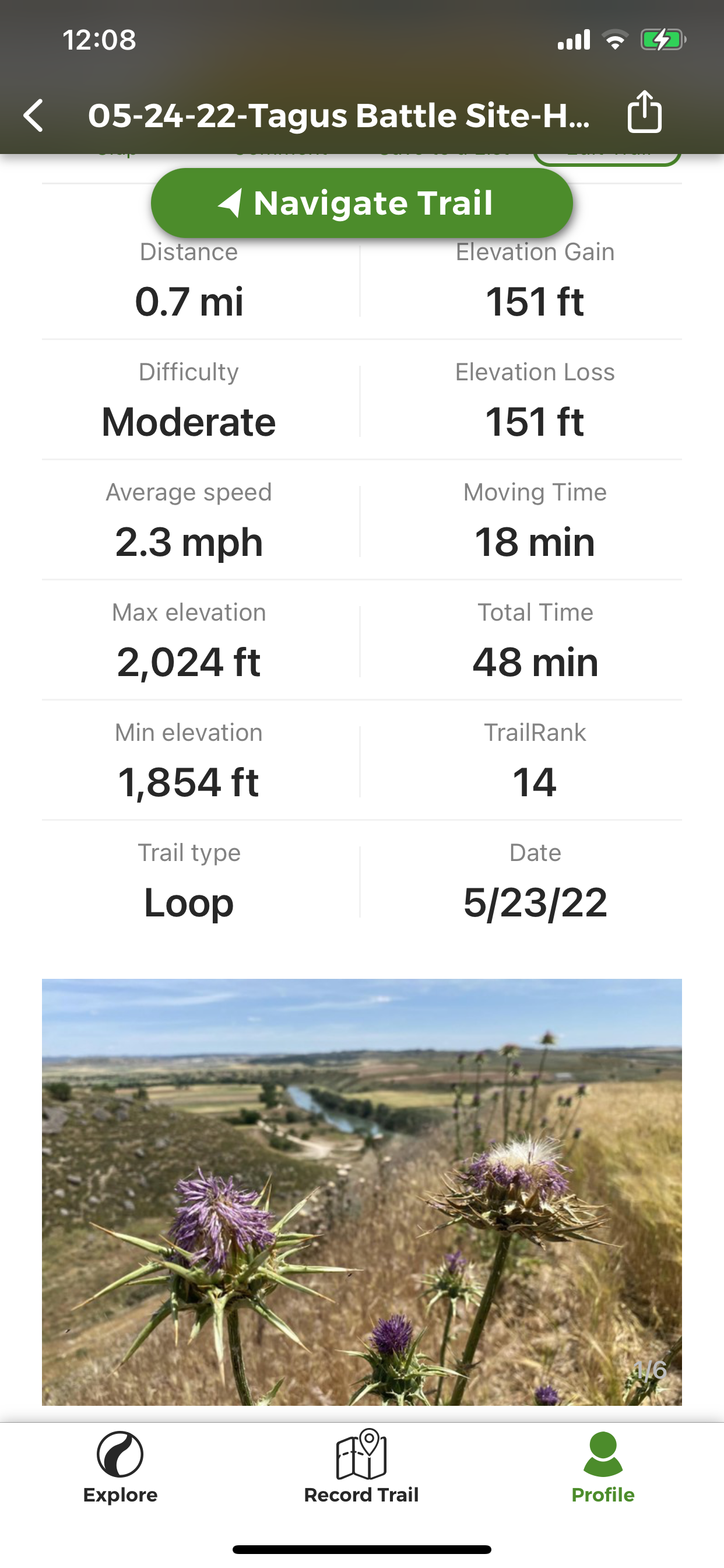Open the thistle trail photo

point(361,1191)
